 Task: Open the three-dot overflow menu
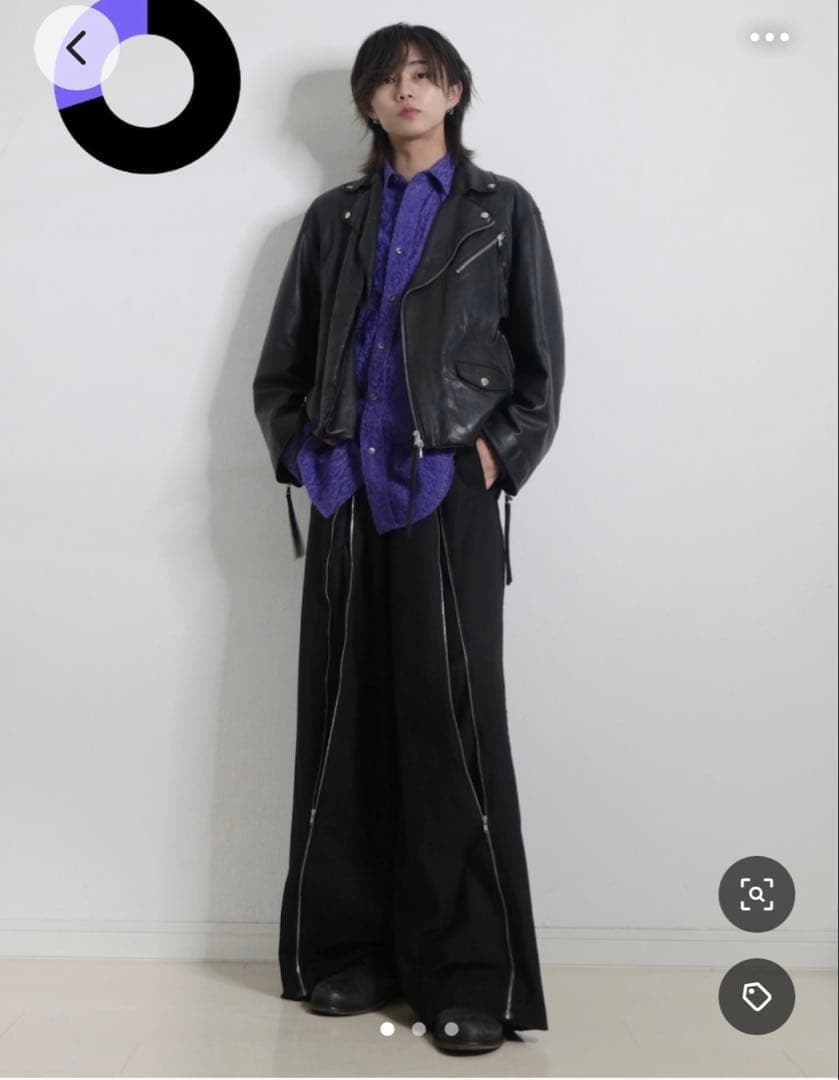click(769, 38)
